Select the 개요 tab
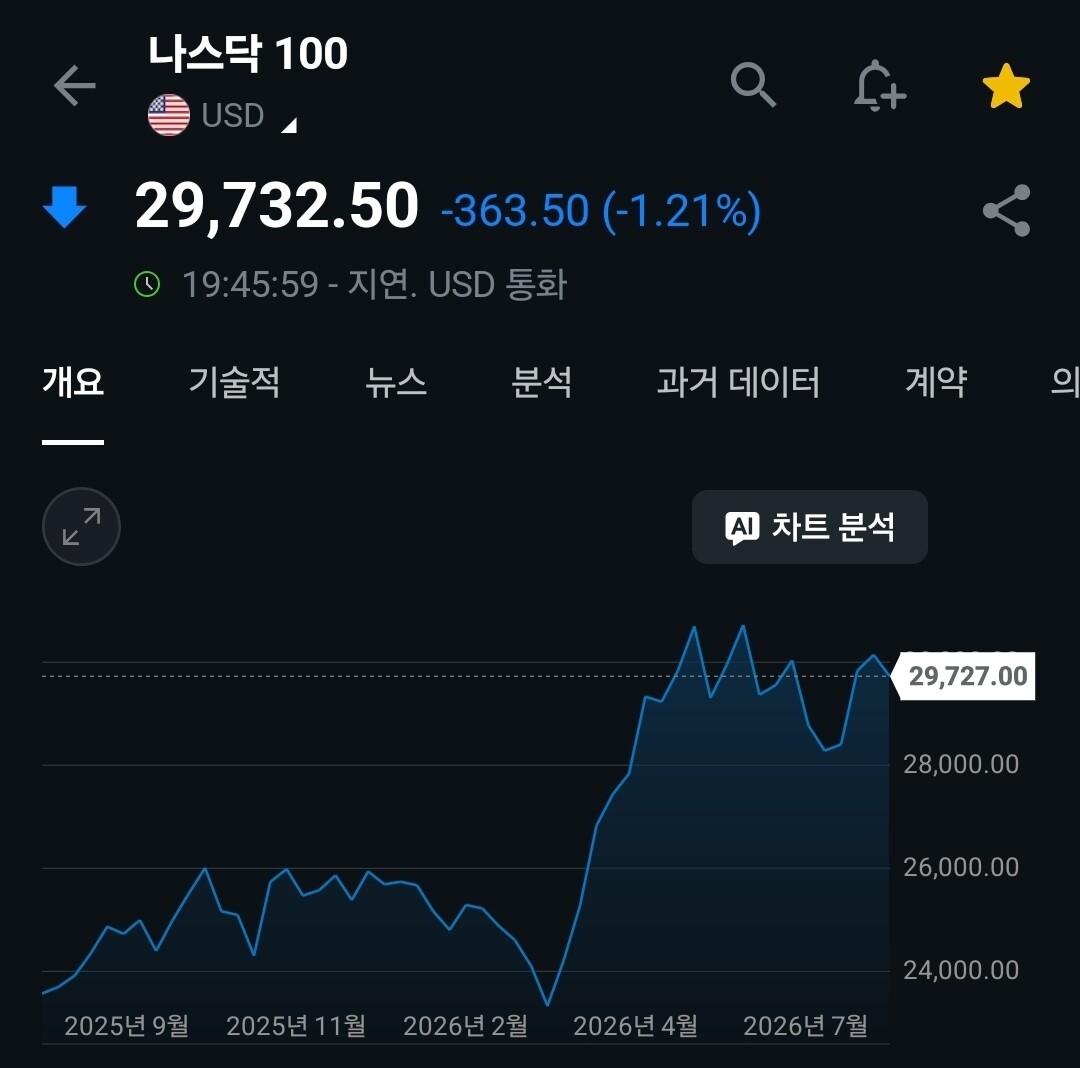 [x=73, y=382]
